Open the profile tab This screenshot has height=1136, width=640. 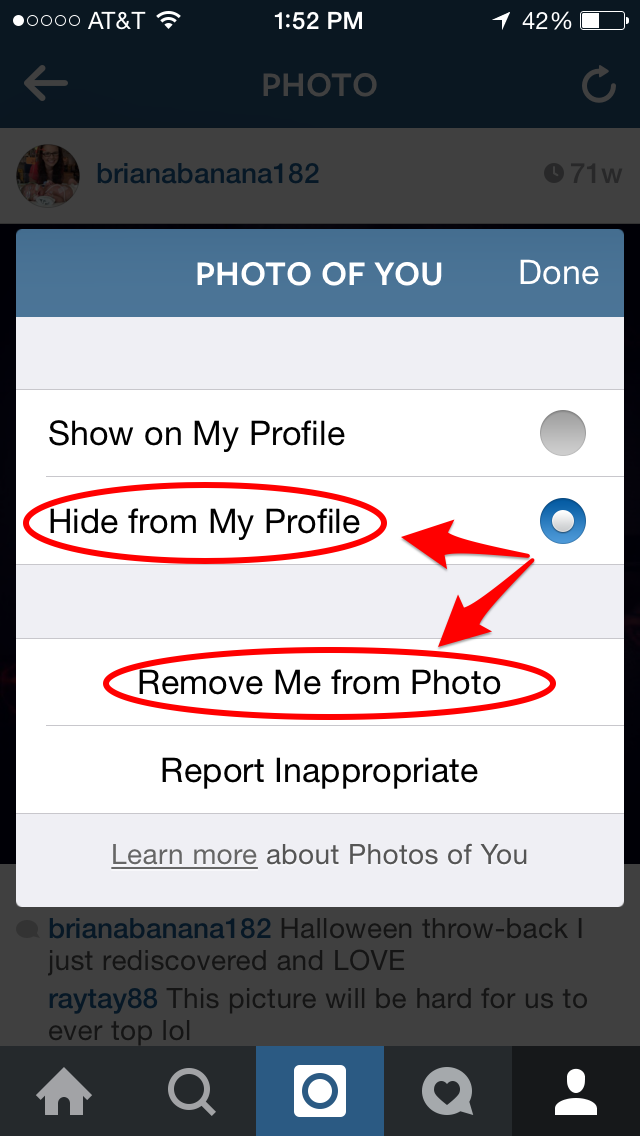576,1091
